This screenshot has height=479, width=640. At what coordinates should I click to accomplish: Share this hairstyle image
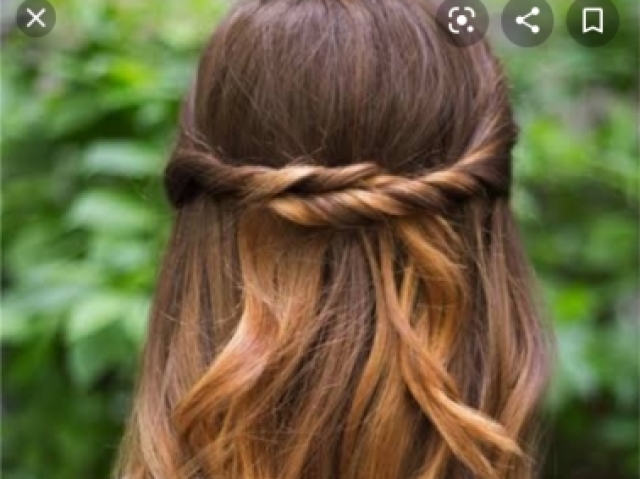coord(527,20)
